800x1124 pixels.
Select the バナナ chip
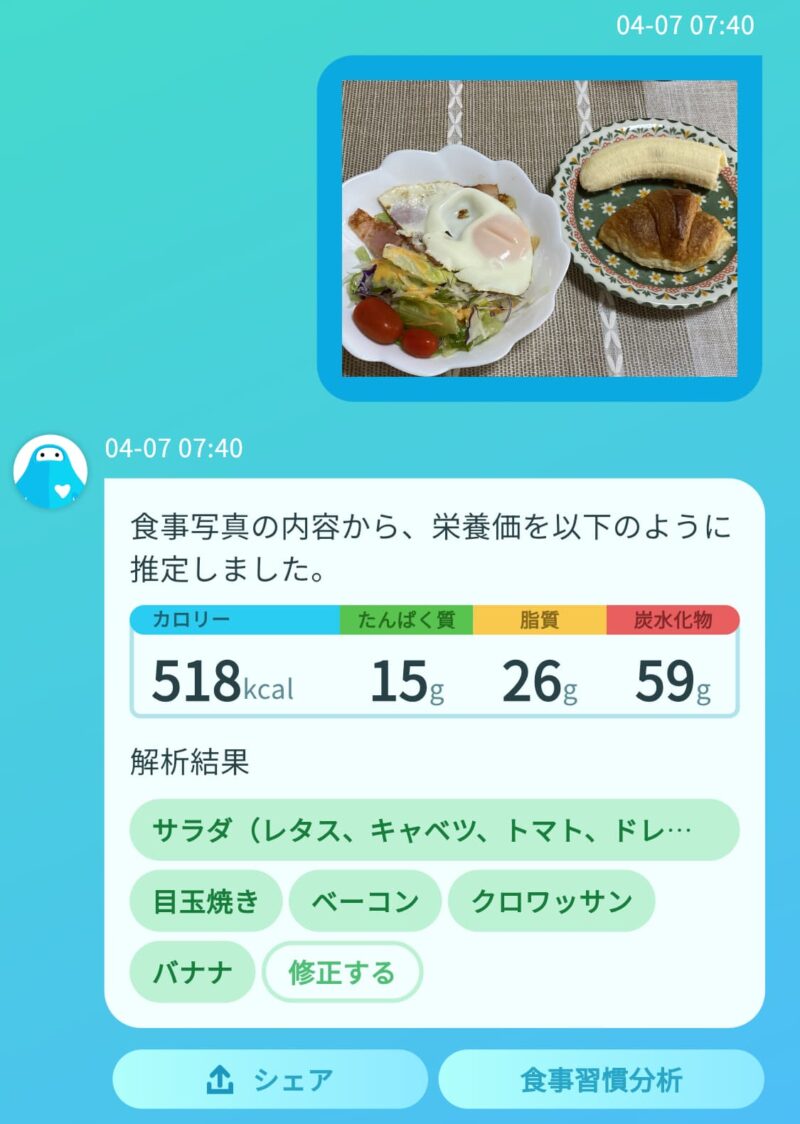coord(192,971)
